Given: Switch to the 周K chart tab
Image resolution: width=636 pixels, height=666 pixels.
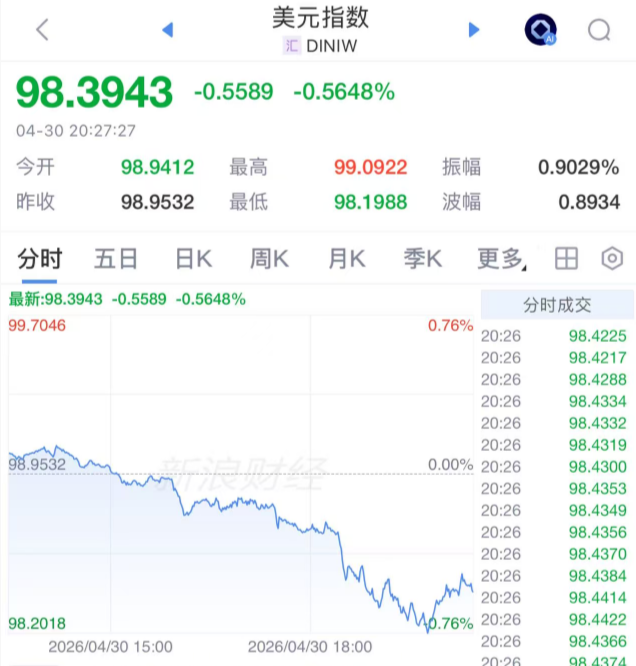Looking at the screenshot, I should [x=269, y=259].
